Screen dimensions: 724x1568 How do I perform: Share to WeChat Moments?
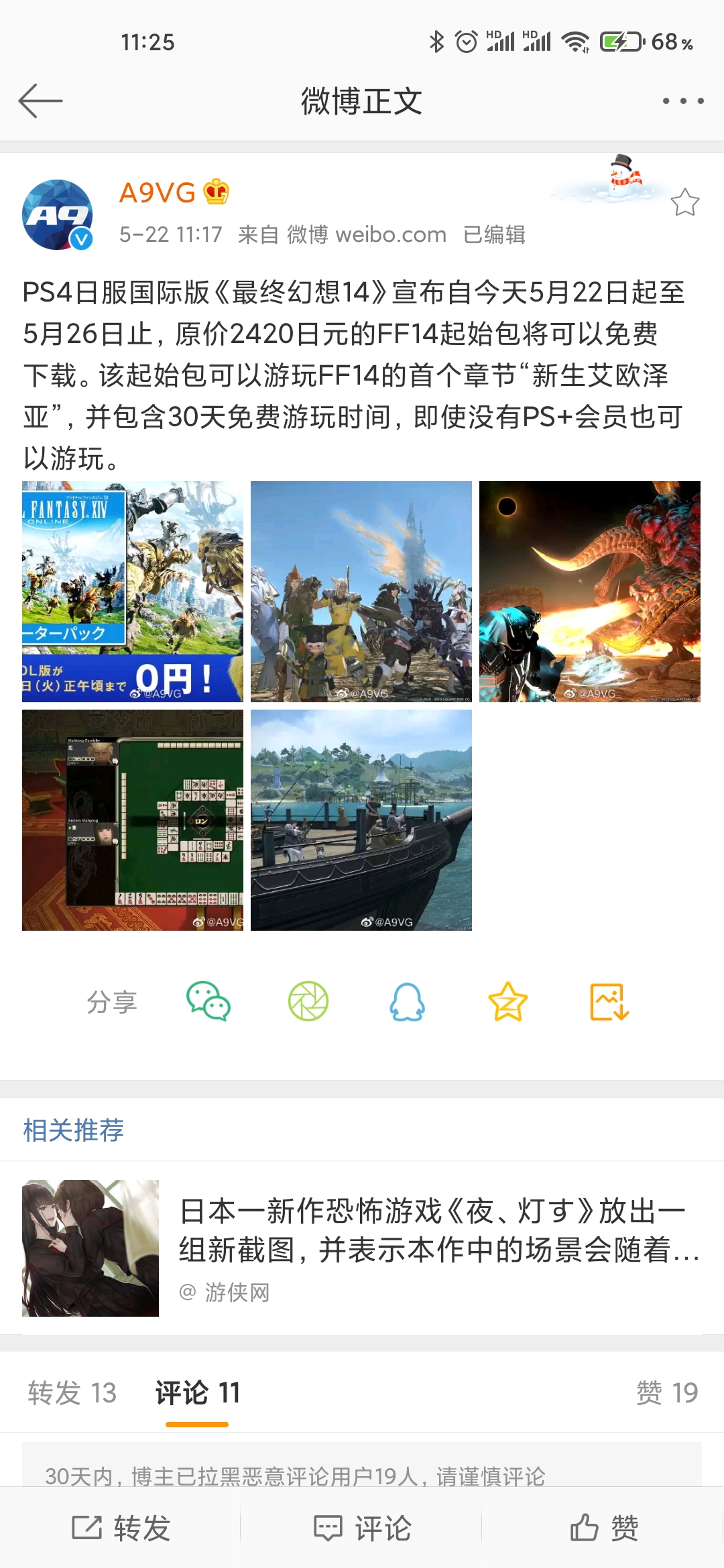coord(308,1002)
